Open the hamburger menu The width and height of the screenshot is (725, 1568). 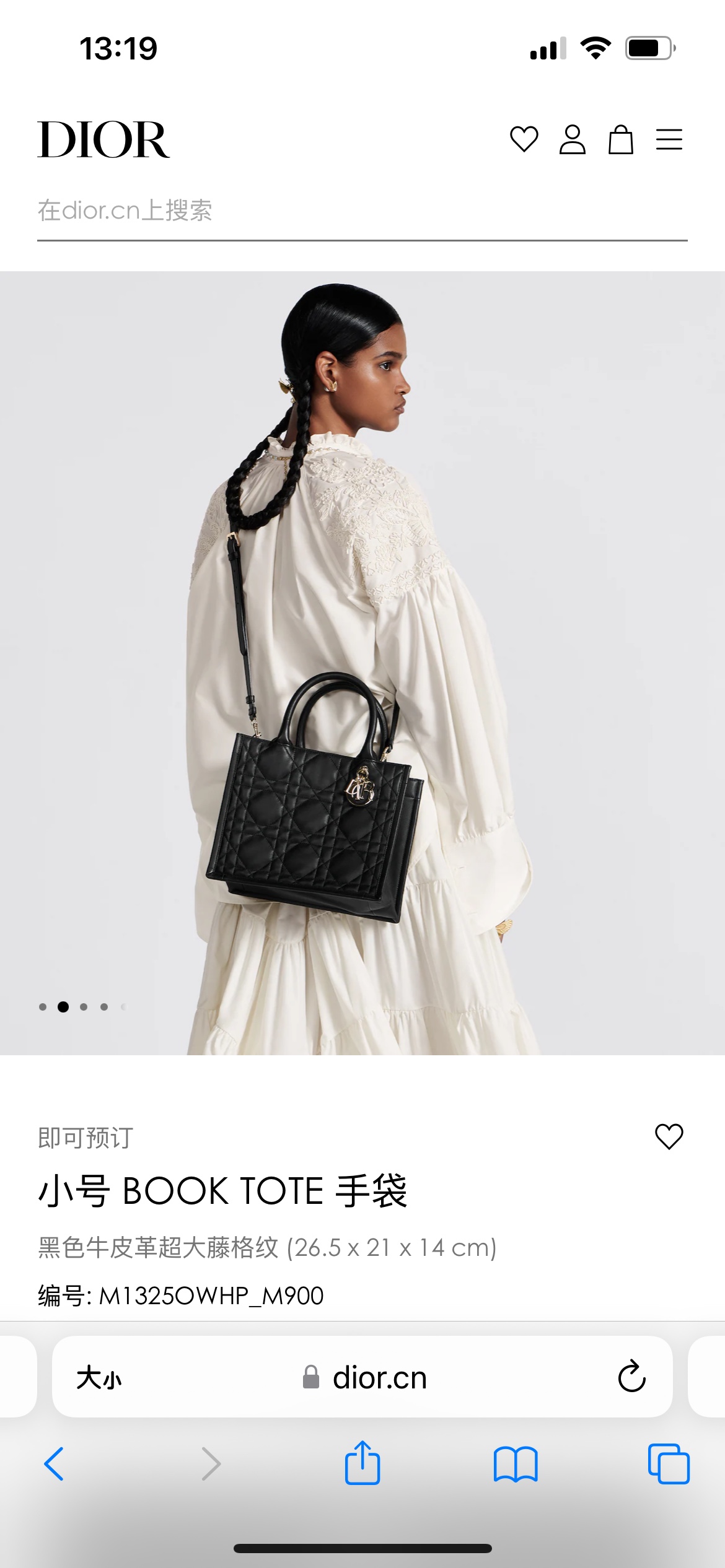pyautogui.click(x=669, y=139)
